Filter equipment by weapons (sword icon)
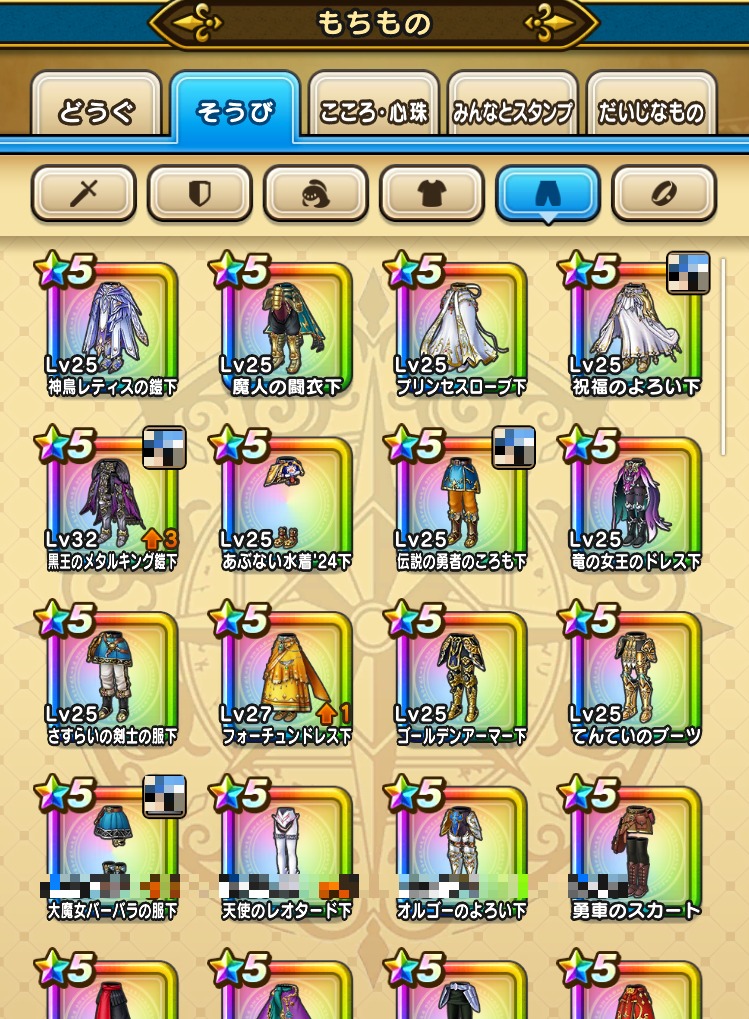Viewport: 749px width, 1019px height. coord(84,193)
